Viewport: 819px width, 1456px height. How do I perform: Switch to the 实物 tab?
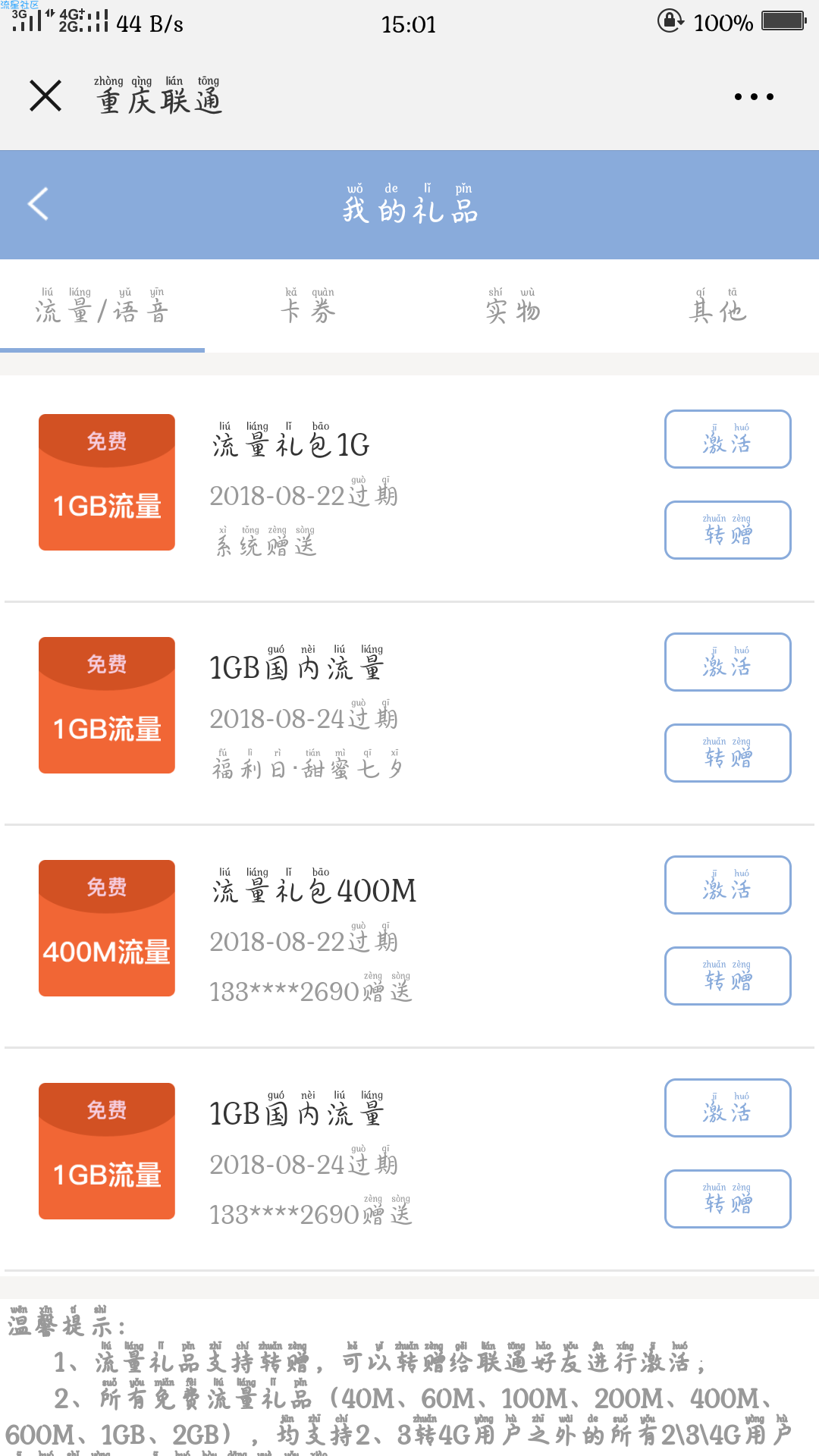512,306
